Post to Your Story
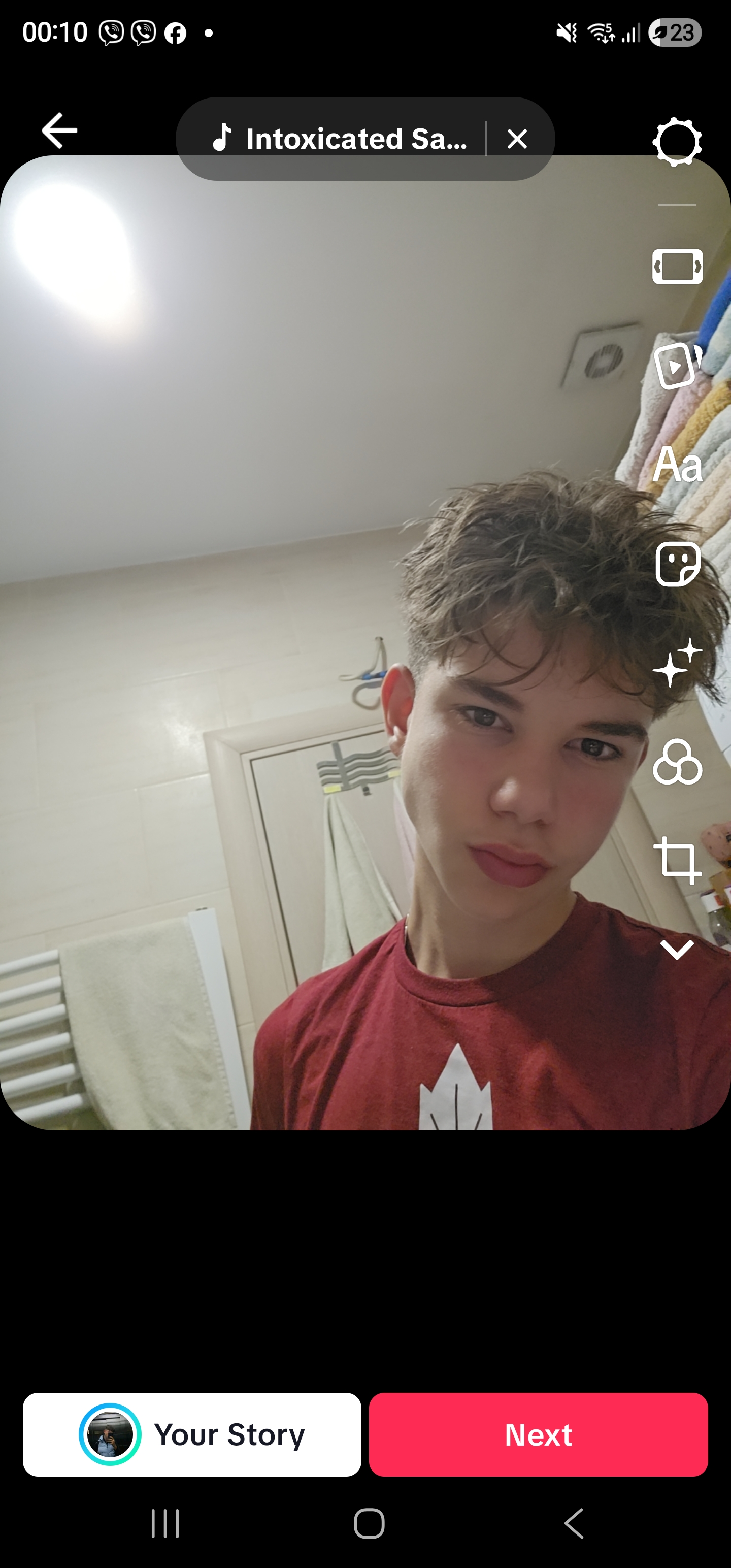This screenshot has width=731, height=1568. pos(192,1434)
